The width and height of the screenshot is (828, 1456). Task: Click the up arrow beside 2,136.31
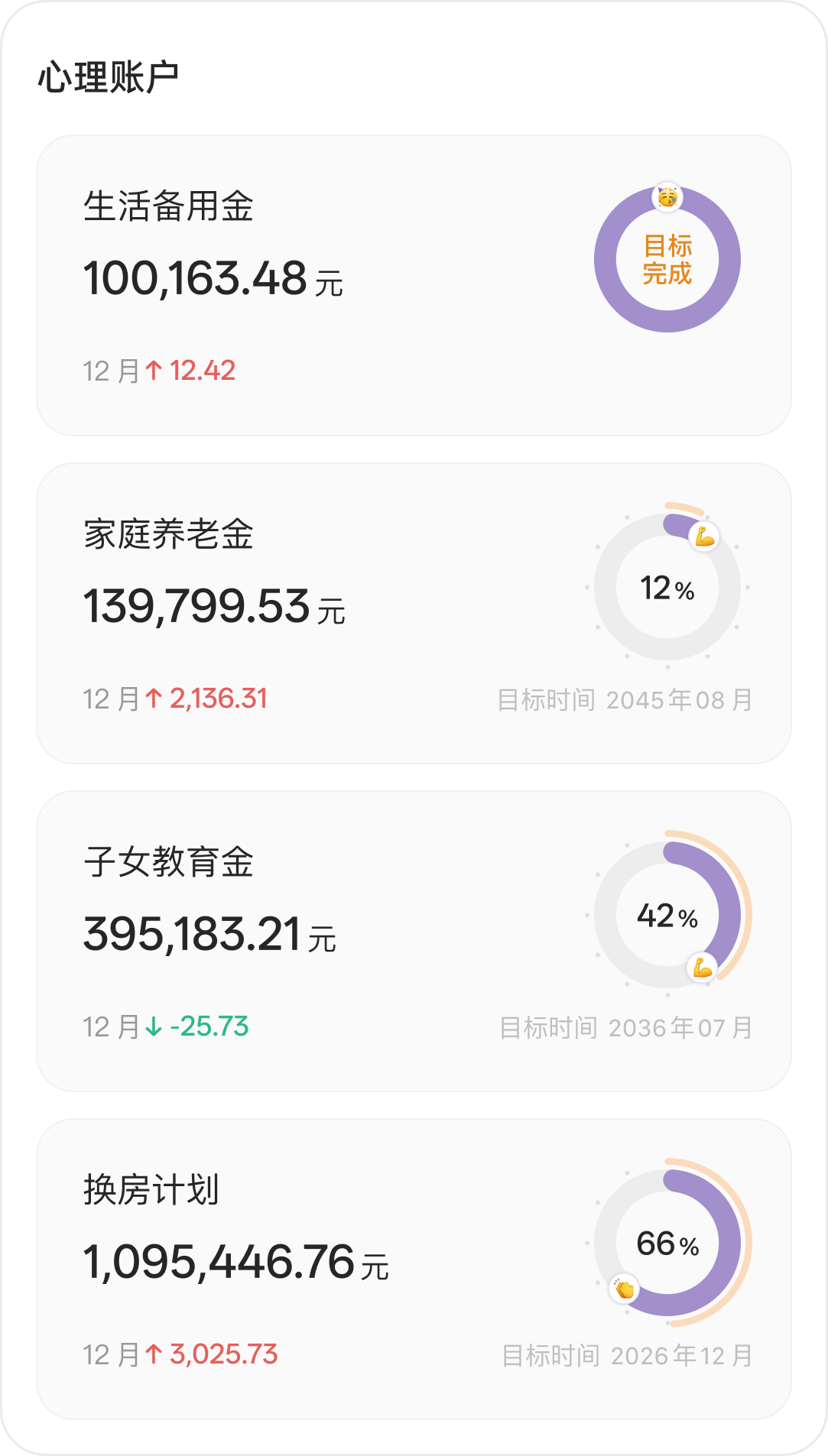[x=153, y=697]
